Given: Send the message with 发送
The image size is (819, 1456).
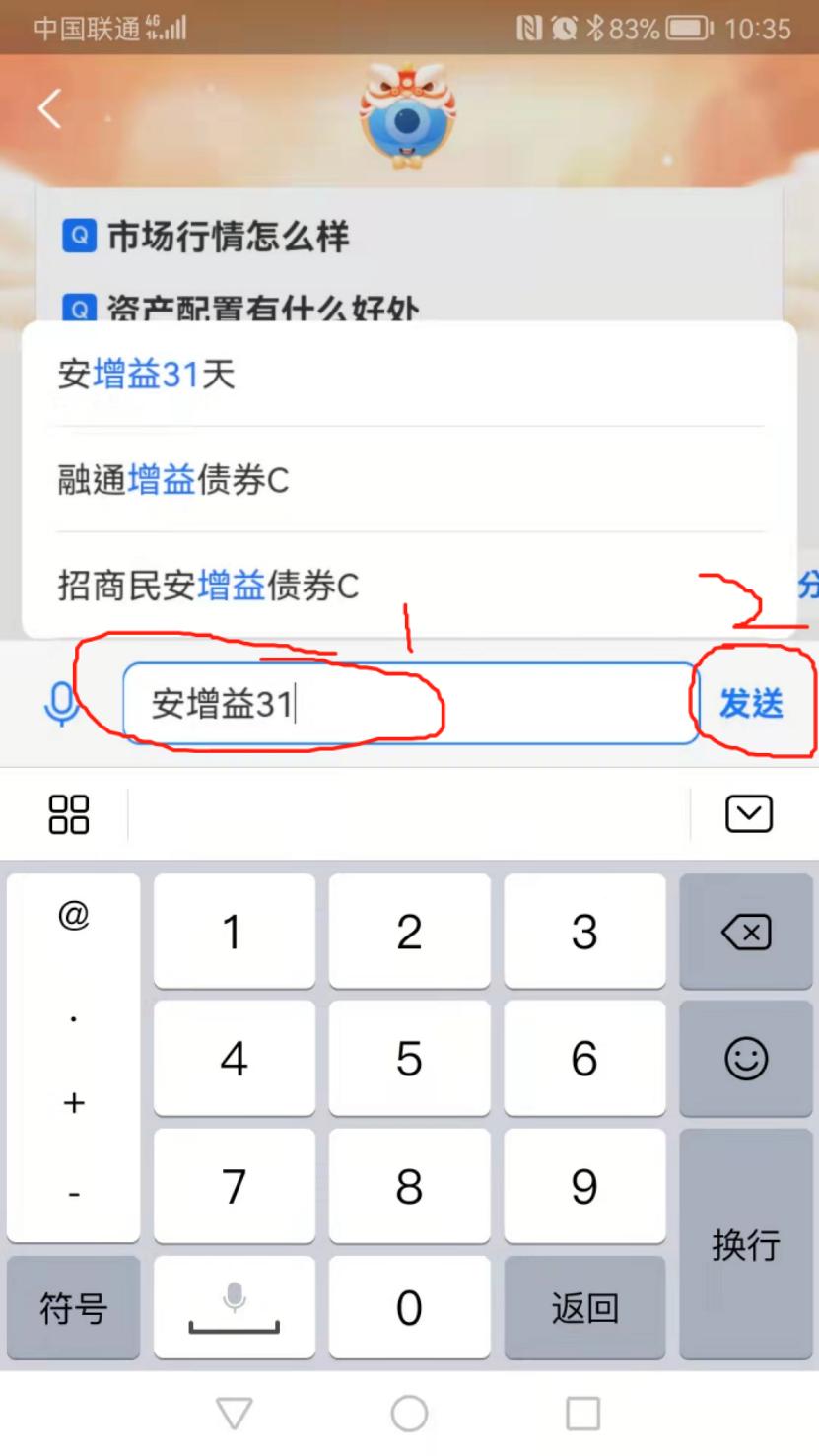Looking at the screenshot, I should (751, 704).
